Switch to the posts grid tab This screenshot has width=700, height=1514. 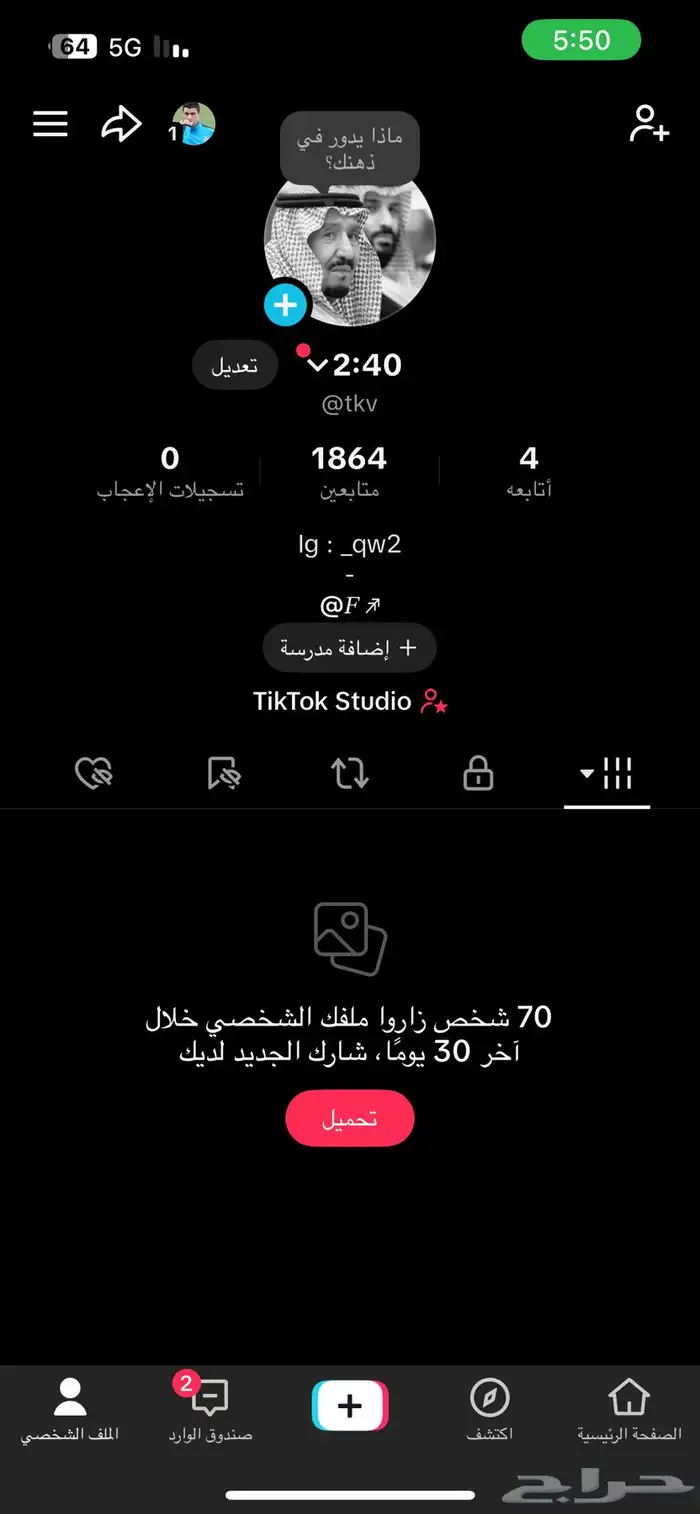tap(608, 773)
